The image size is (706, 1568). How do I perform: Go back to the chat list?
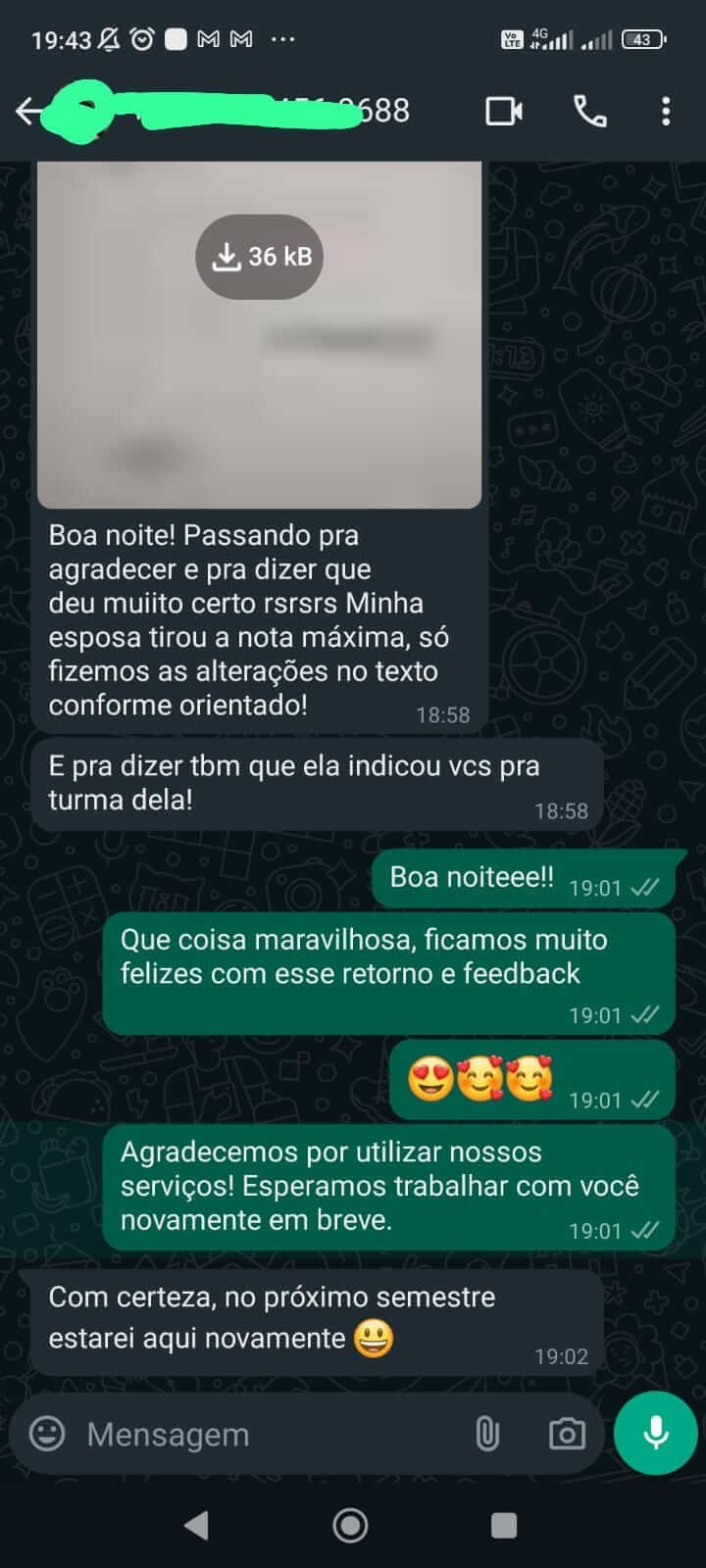[27, 112]
